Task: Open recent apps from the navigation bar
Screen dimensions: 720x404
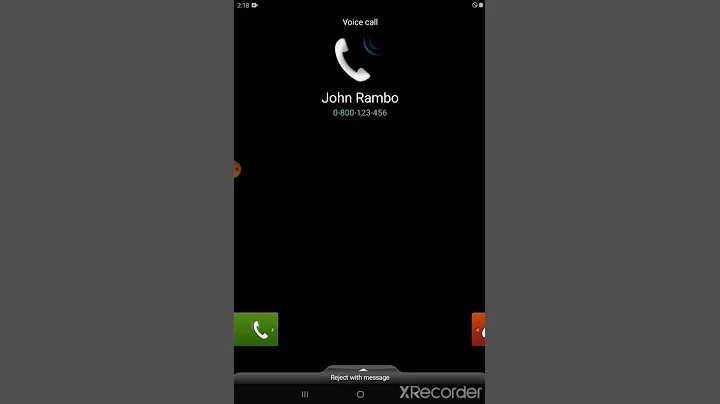Action: pos(305,394)
